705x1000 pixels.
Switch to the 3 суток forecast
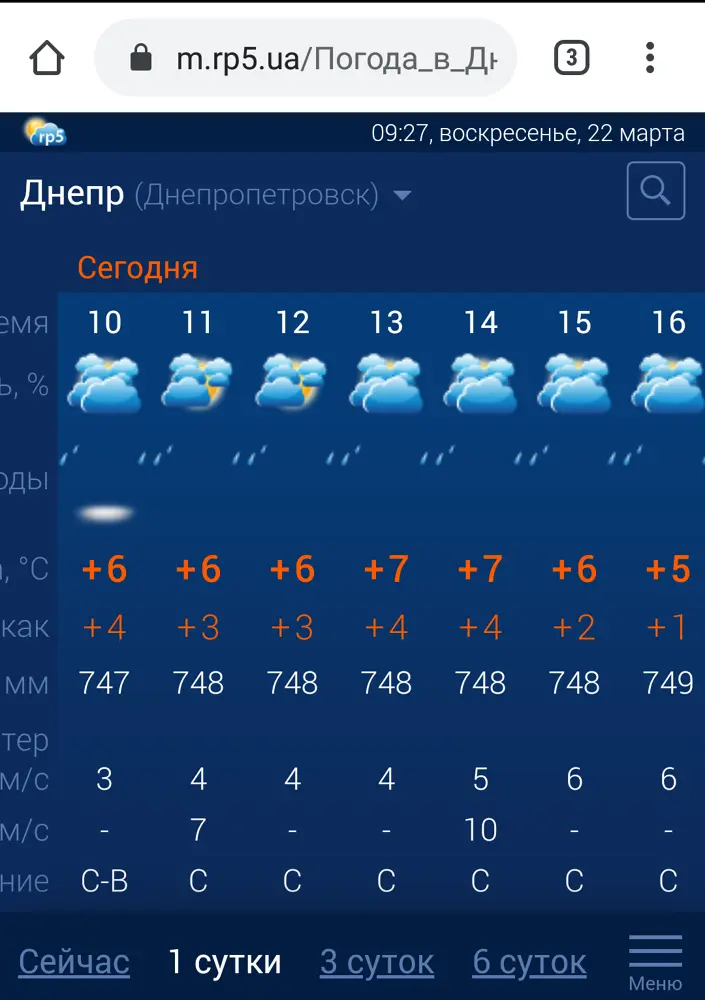[x=377, y=962]
